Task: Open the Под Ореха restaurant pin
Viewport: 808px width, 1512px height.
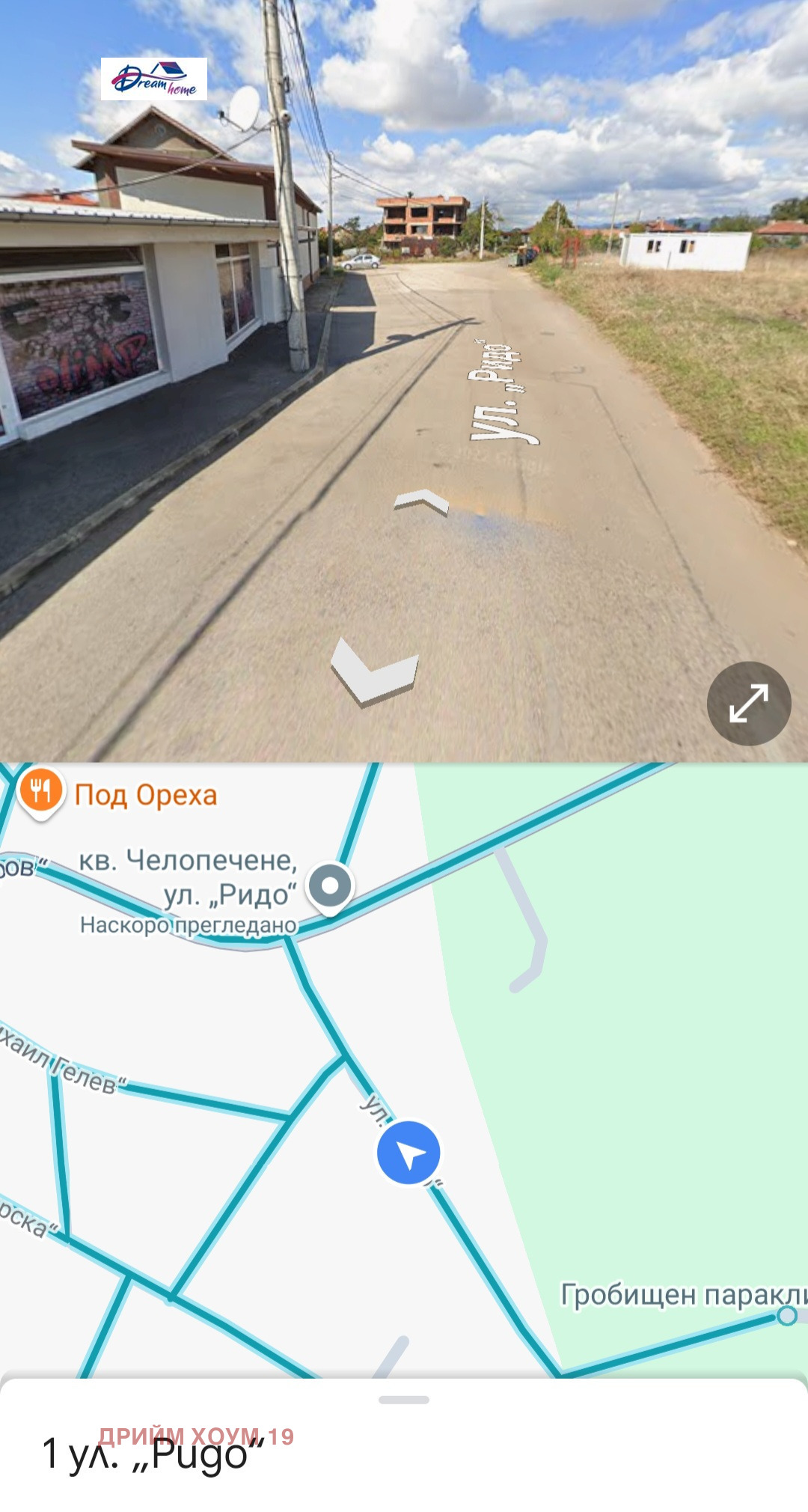Action: coord(40,792)
